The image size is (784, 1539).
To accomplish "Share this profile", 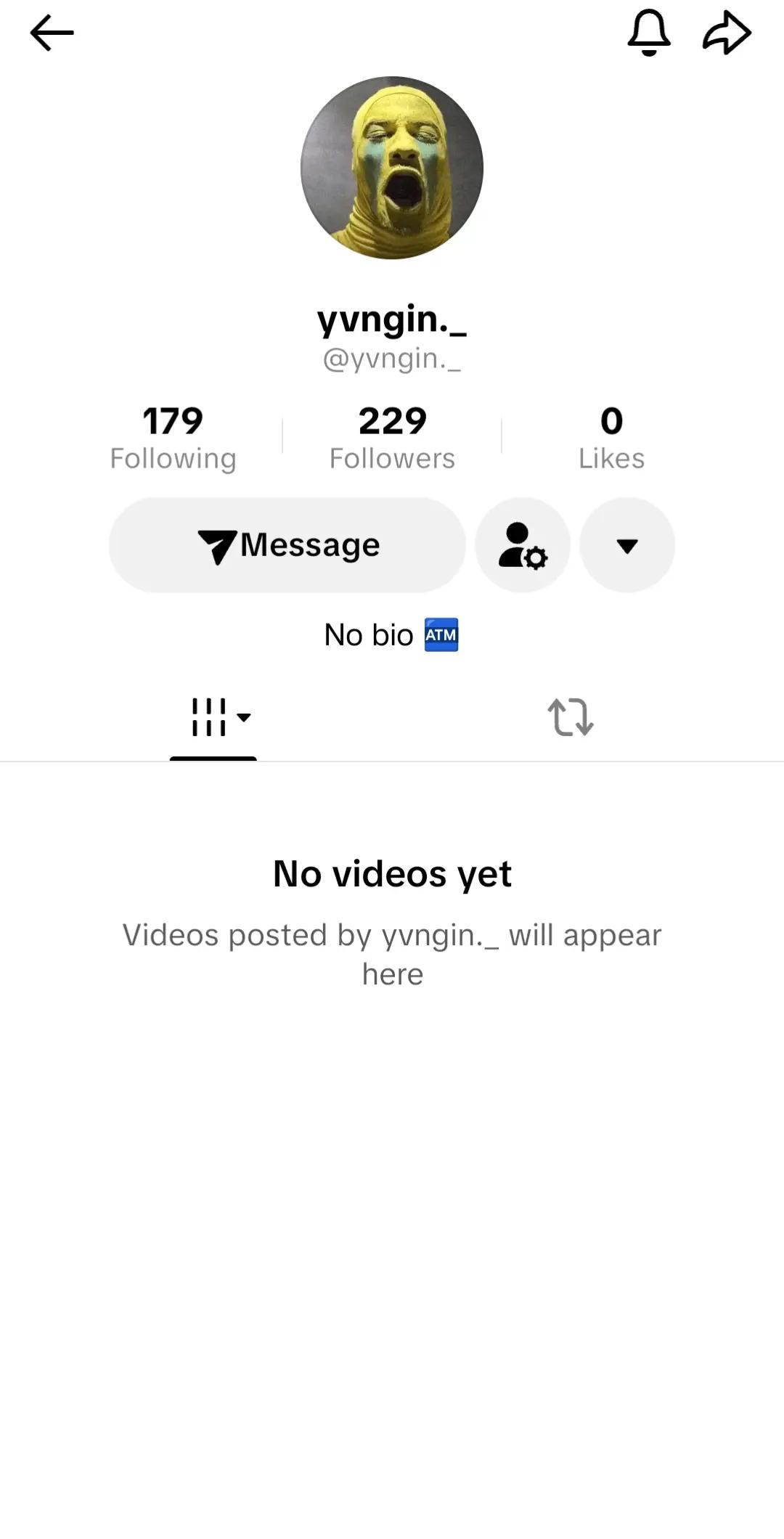I will 727,33.
